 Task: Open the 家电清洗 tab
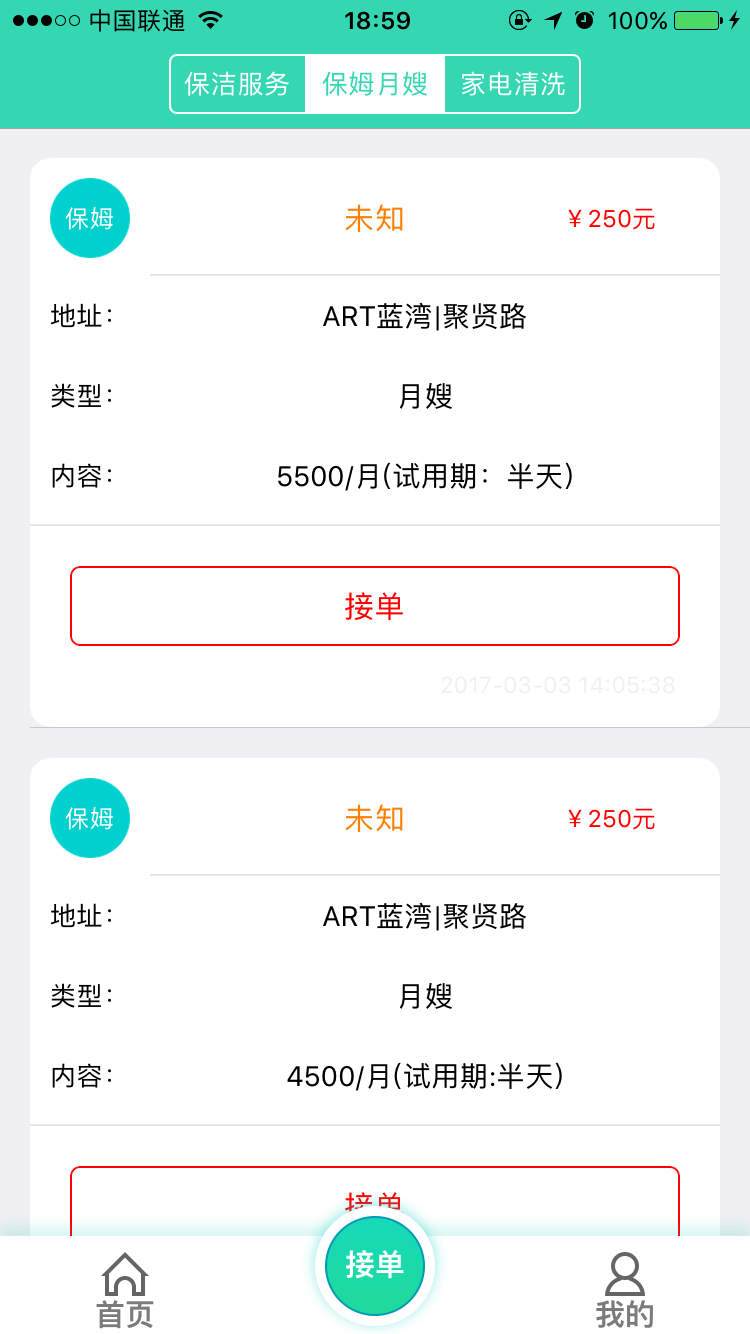coord(512,84)
